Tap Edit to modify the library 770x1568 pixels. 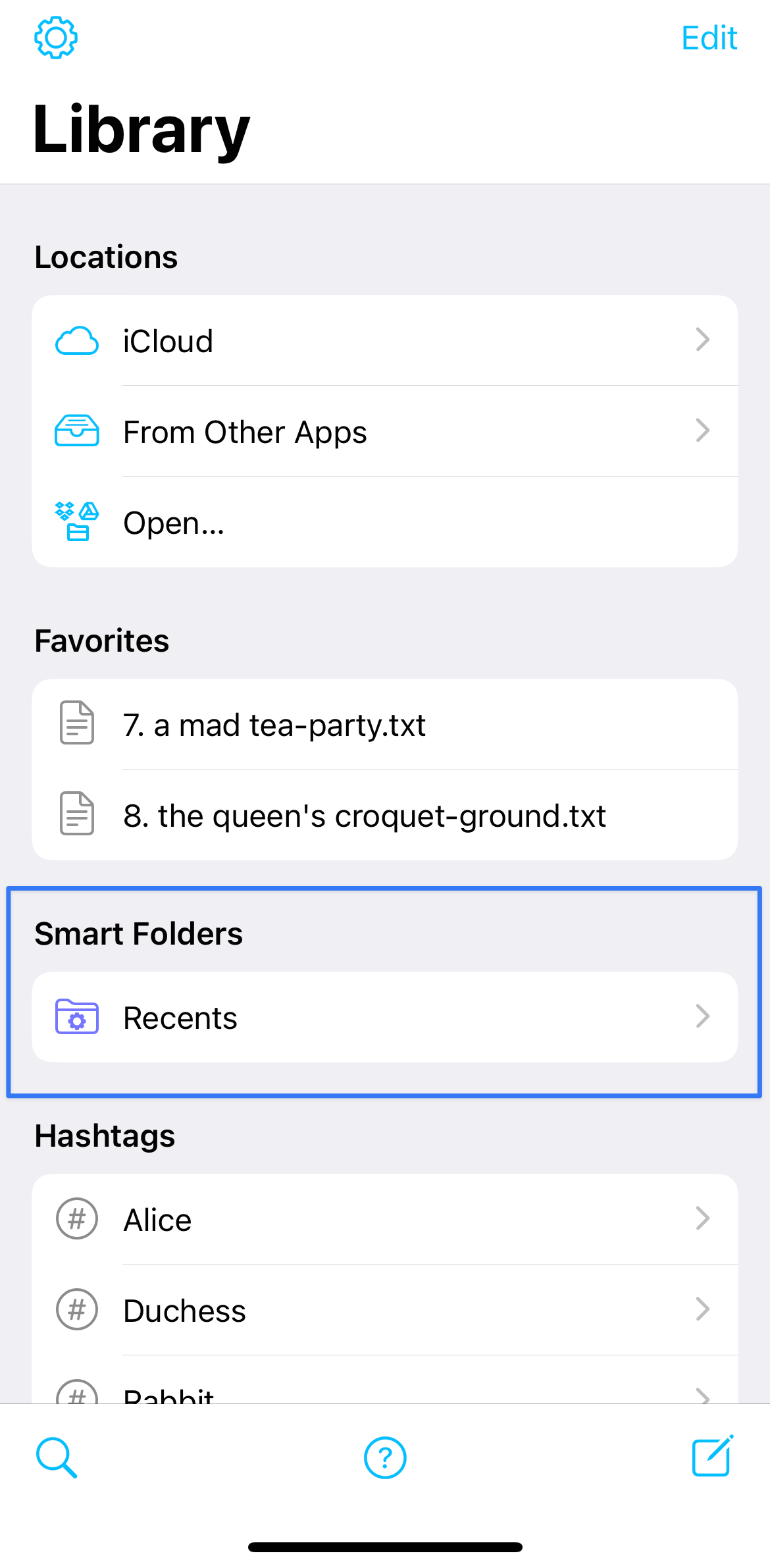709,38
